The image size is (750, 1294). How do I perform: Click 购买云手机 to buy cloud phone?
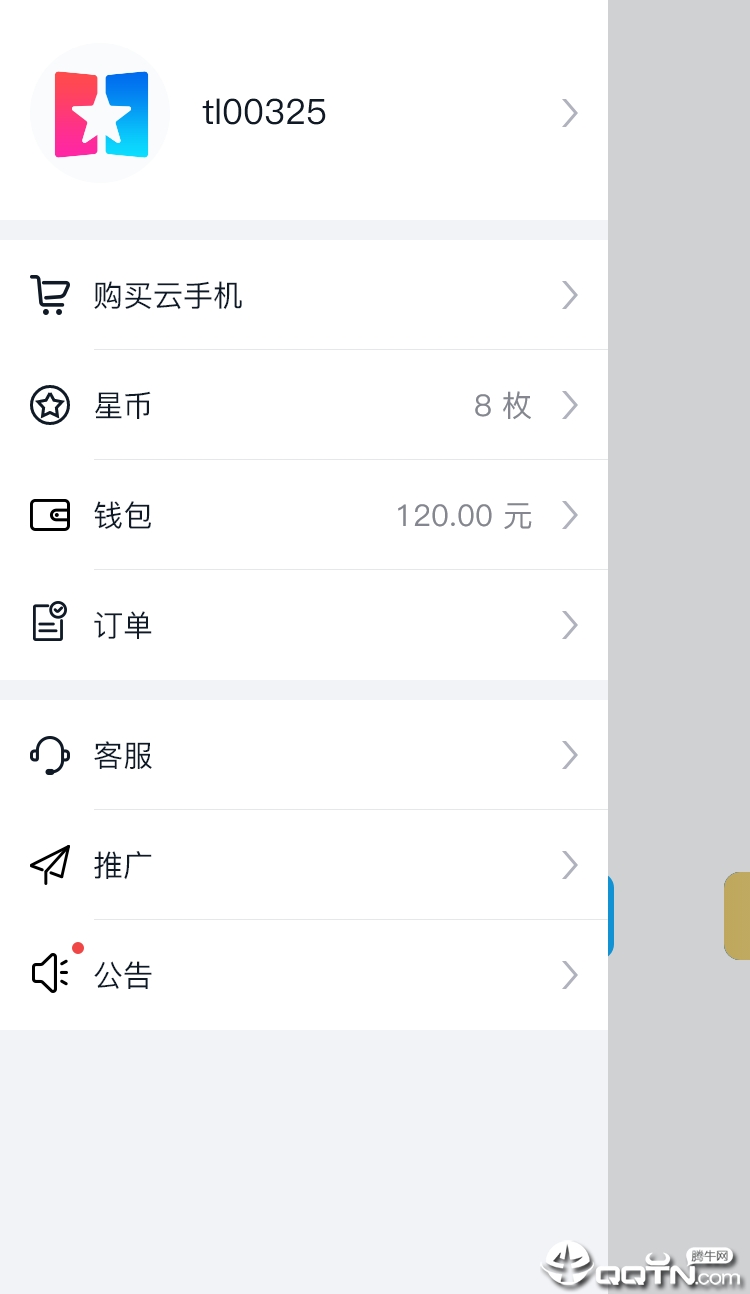(167, 295)
